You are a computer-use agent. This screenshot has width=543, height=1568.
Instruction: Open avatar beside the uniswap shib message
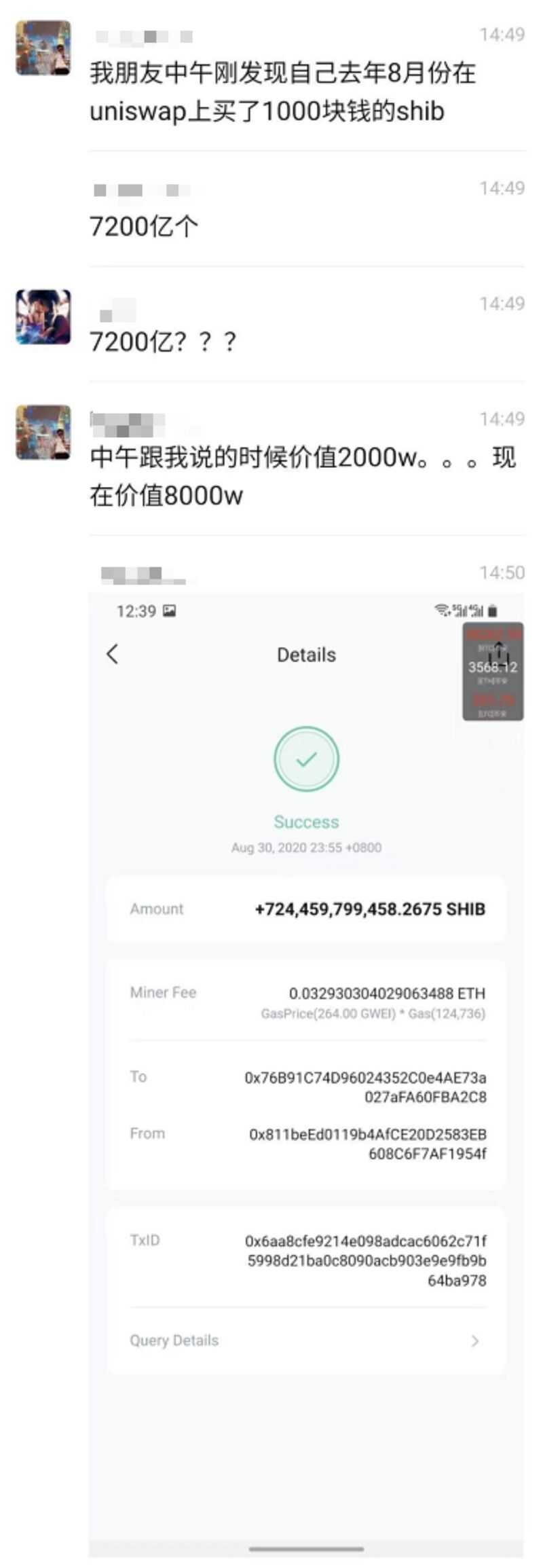point(43,48)
